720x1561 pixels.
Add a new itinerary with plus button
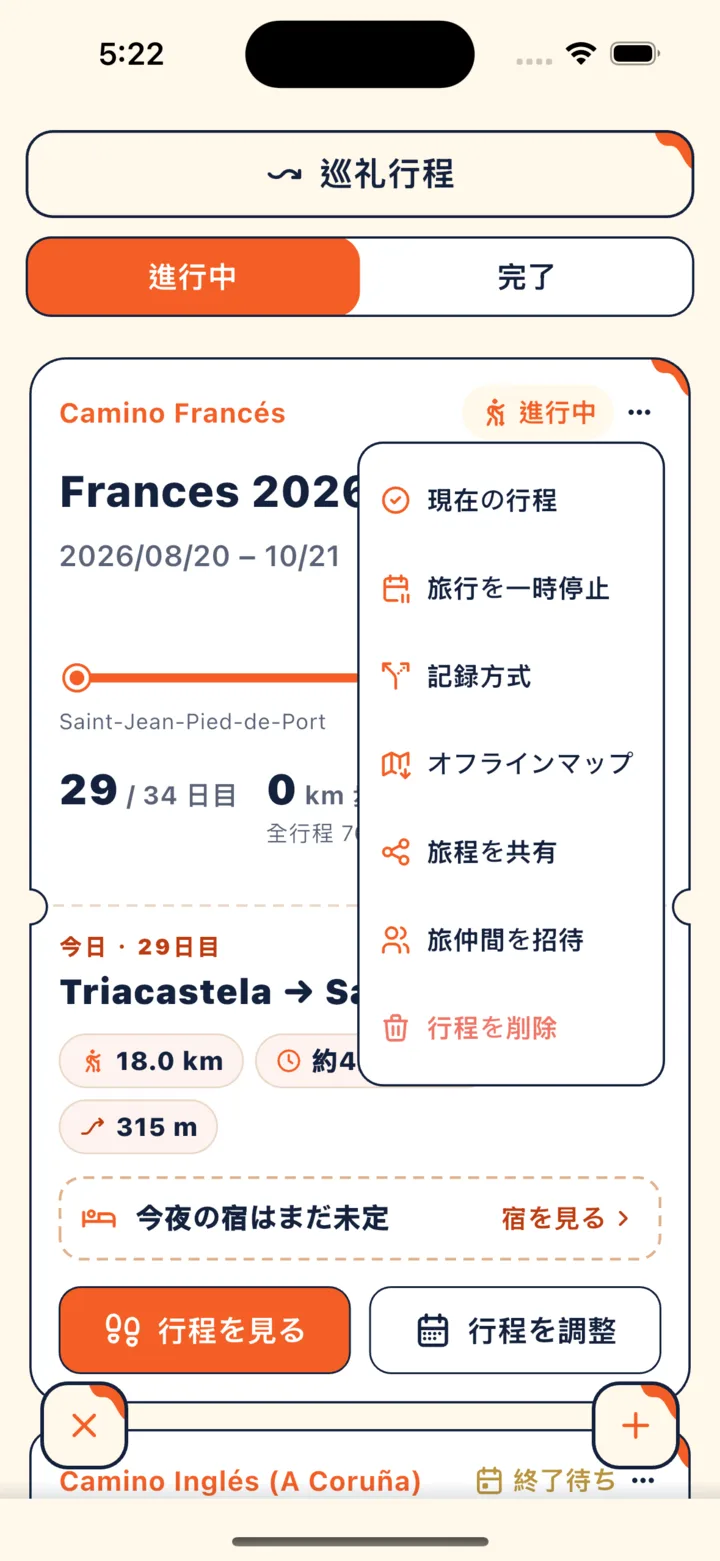pyautogui.click(x=636, y=1425)
